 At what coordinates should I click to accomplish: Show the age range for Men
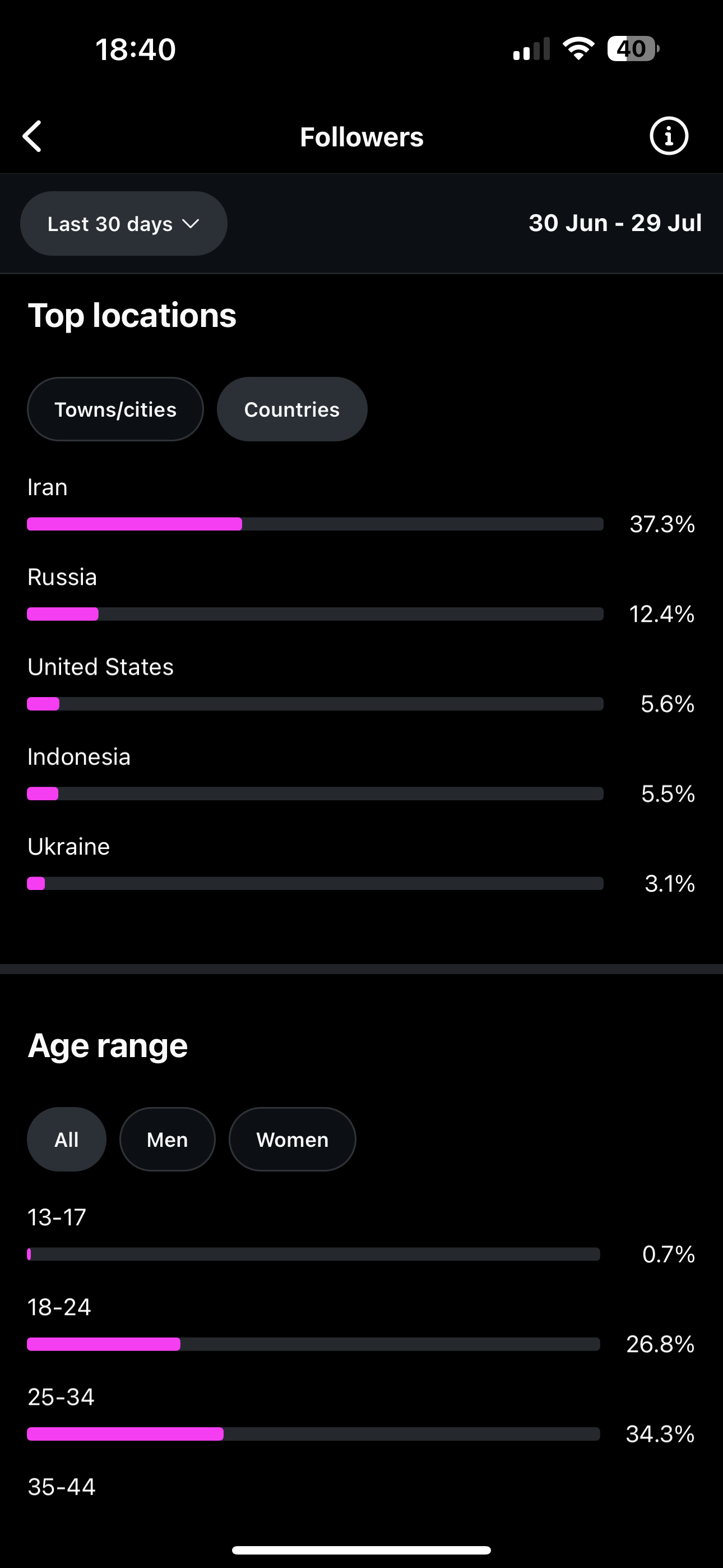(168, 1140)
